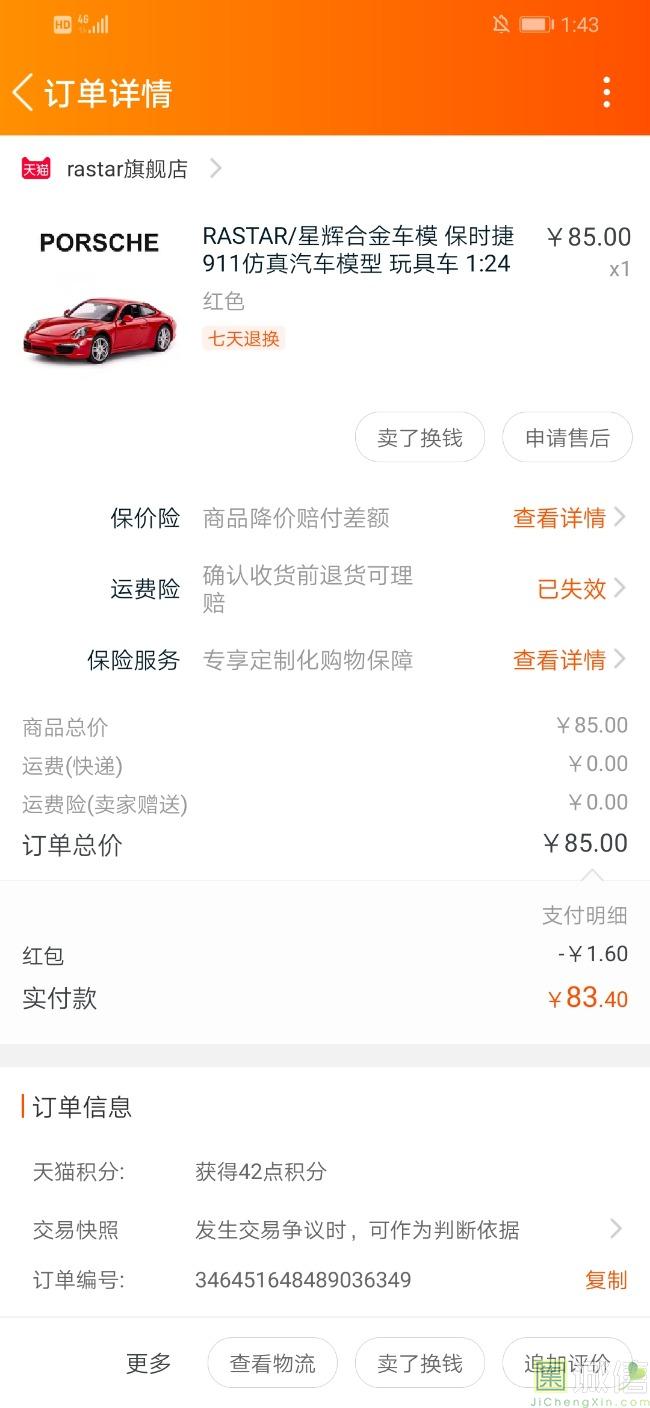
Task: Go back from order details
Action: pyautogui.click(x=24, y=92)
